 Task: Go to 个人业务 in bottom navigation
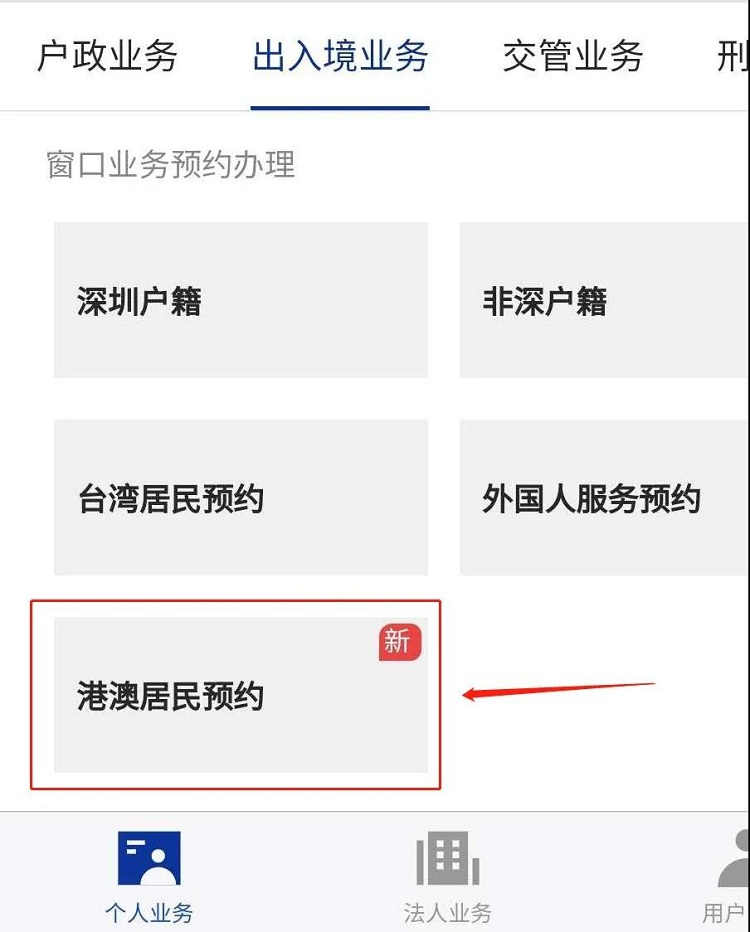point(149,876)
